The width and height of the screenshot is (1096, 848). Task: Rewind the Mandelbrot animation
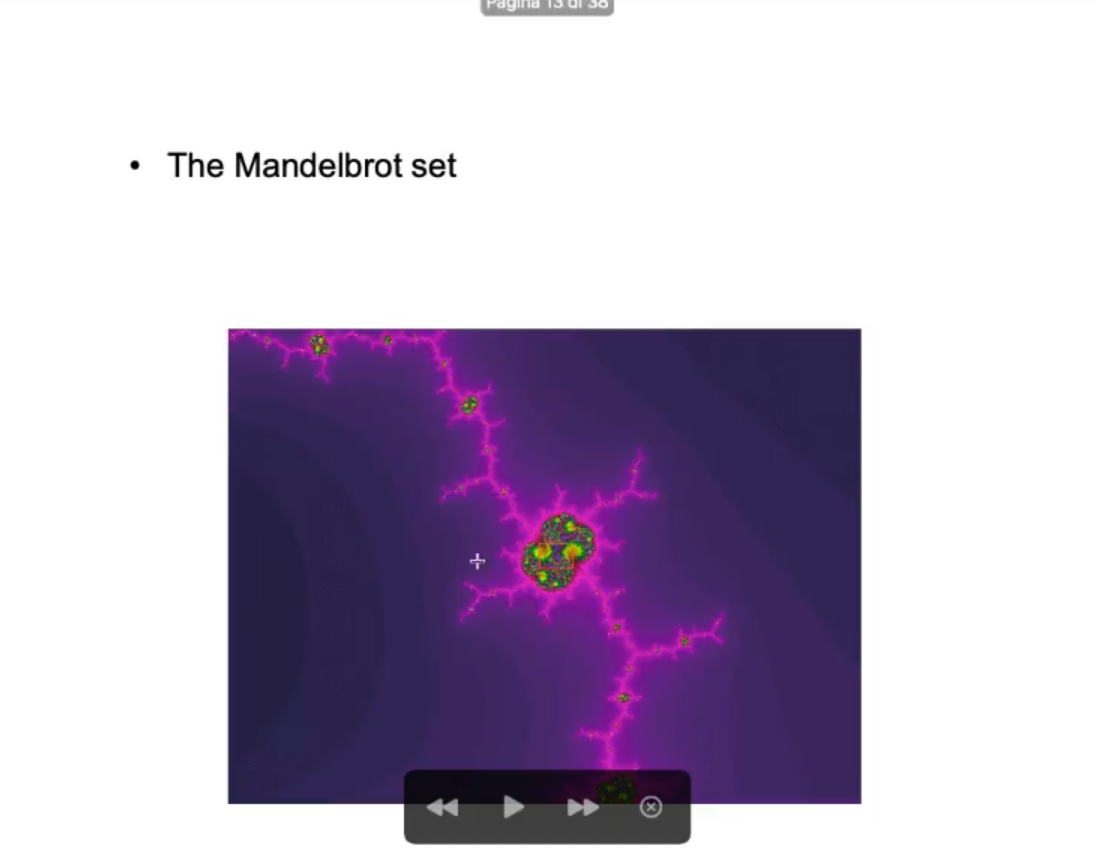coord(442,807)
